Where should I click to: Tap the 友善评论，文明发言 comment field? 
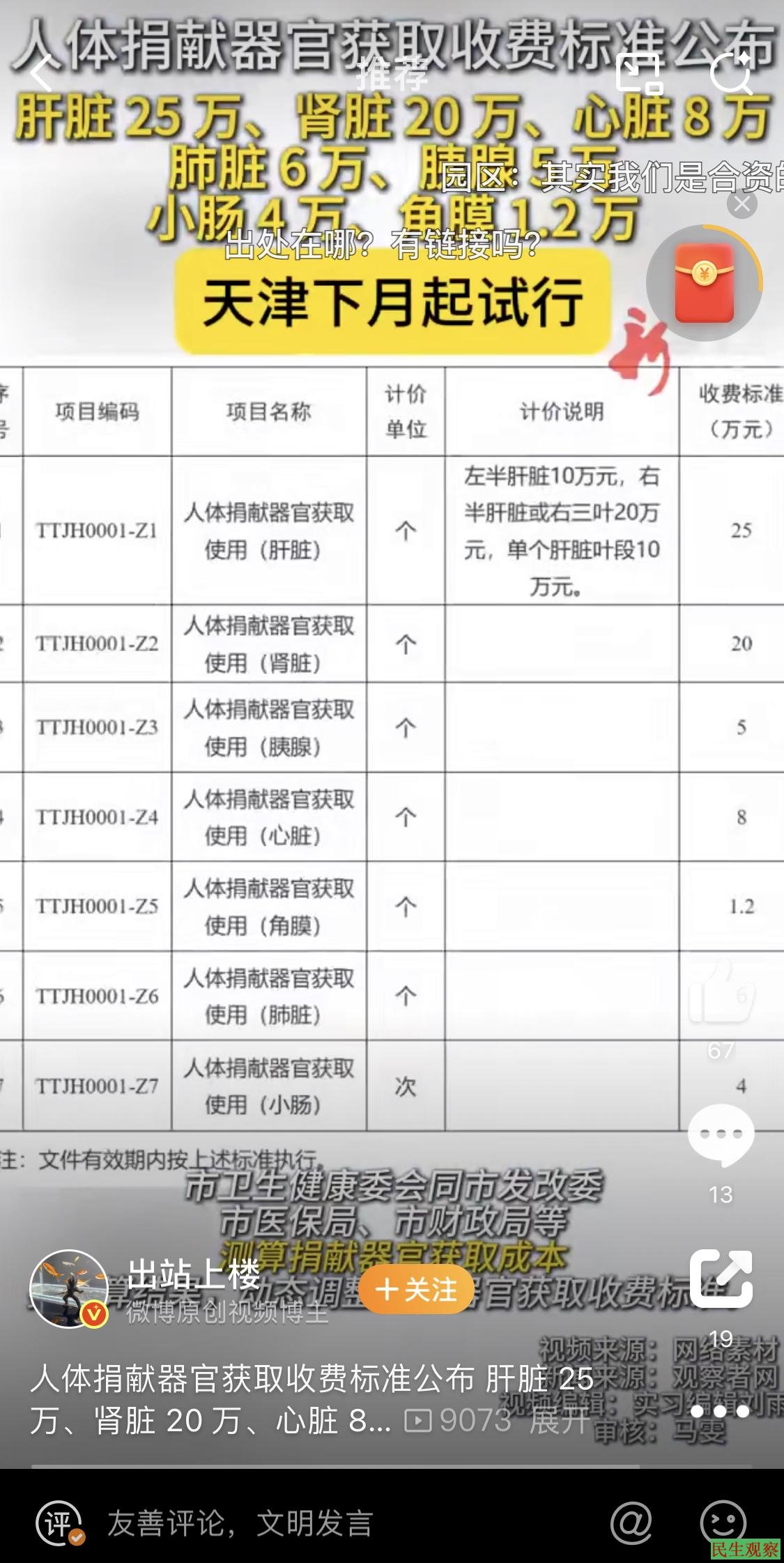pyautogui.click(x=240, y=1524)
